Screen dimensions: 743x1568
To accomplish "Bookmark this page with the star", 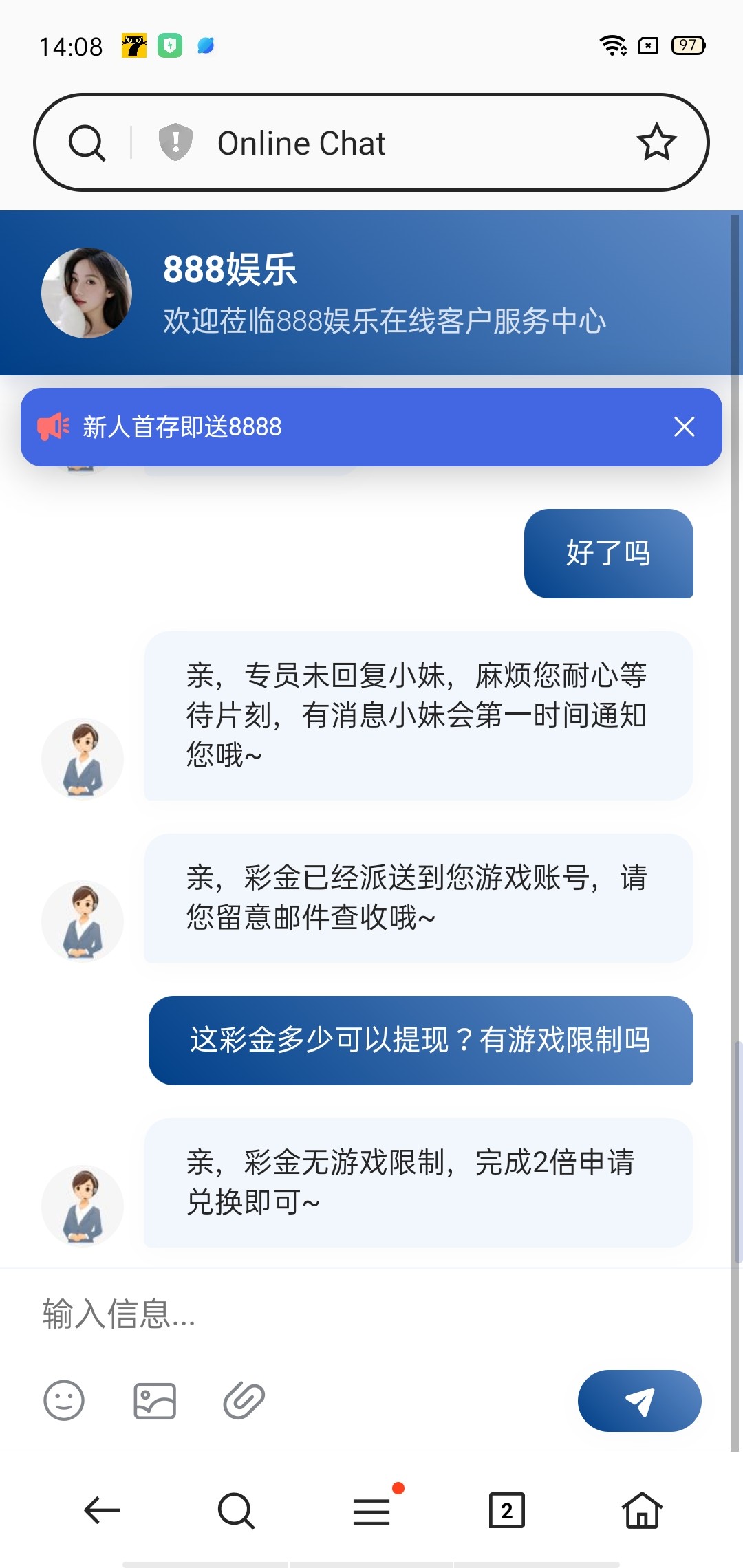I will pyautogui.click(x=656, y=142).
